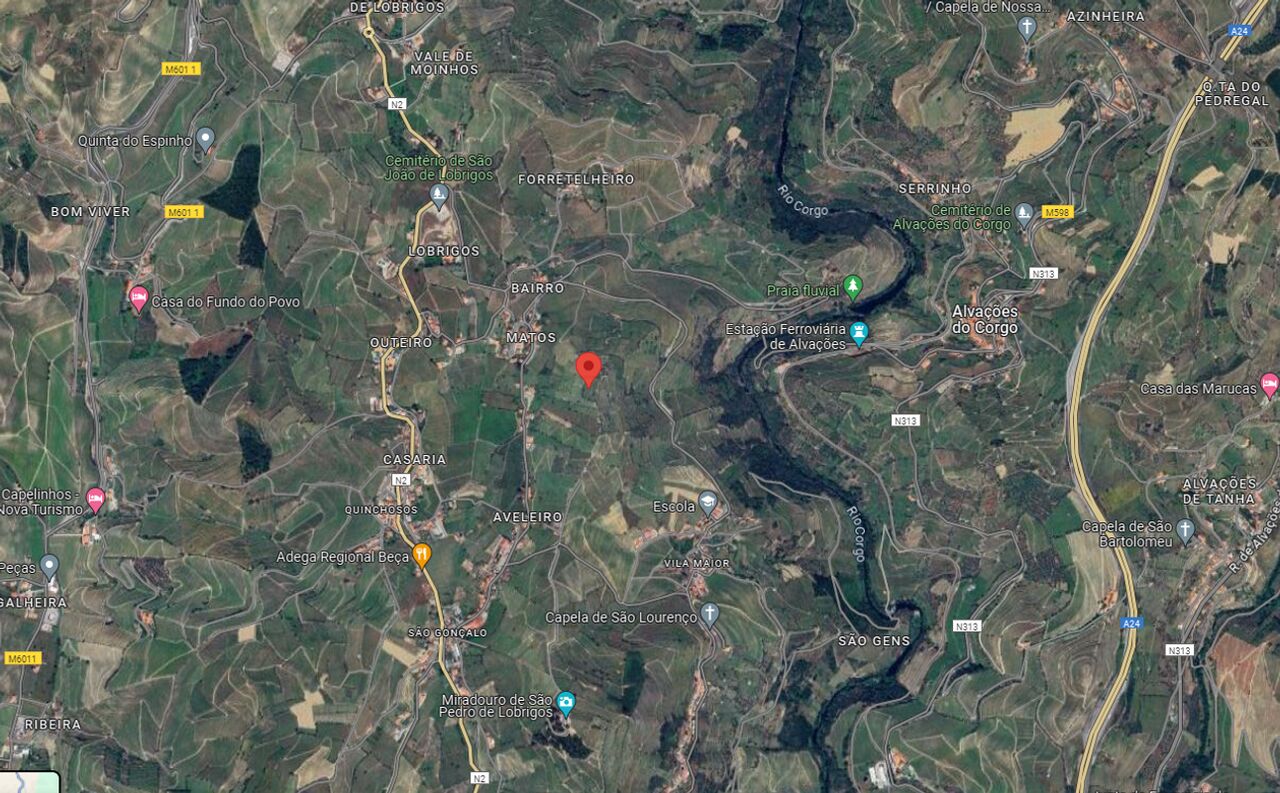Tap the Praia fluvial park marker
1280x793 pixels.
(x=852, y=288)
